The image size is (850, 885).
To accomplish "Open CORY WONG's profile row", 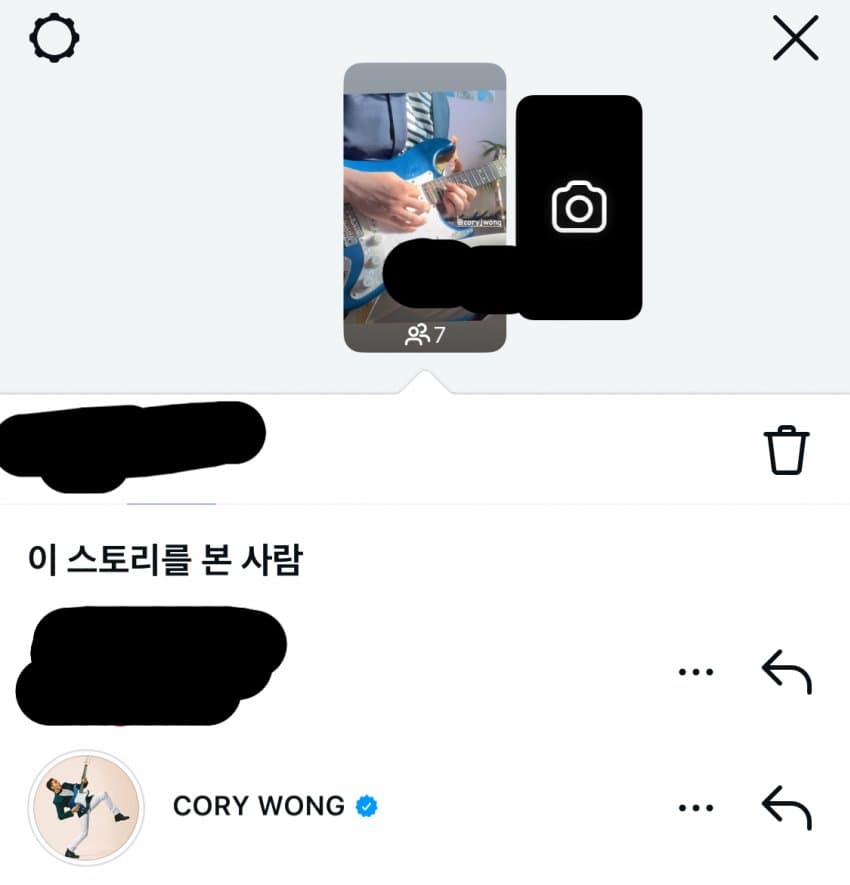I will pyautogui.click(x=259, y=806).
